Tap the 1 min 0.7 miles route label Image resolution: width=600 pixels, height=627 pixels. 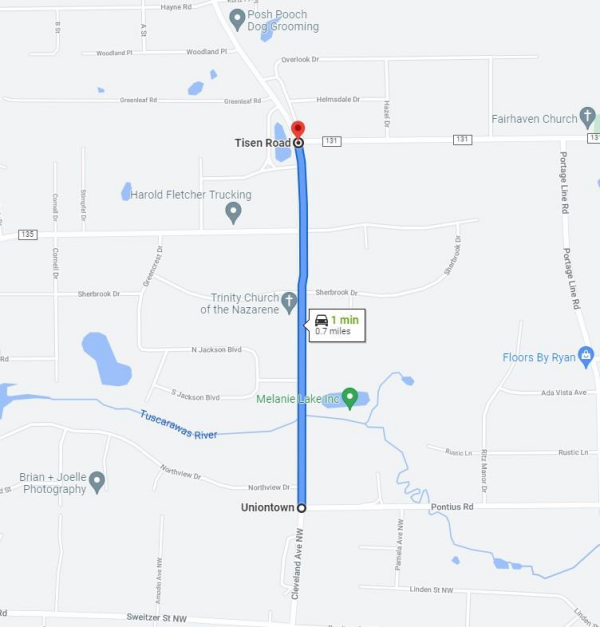click(337, 325)
